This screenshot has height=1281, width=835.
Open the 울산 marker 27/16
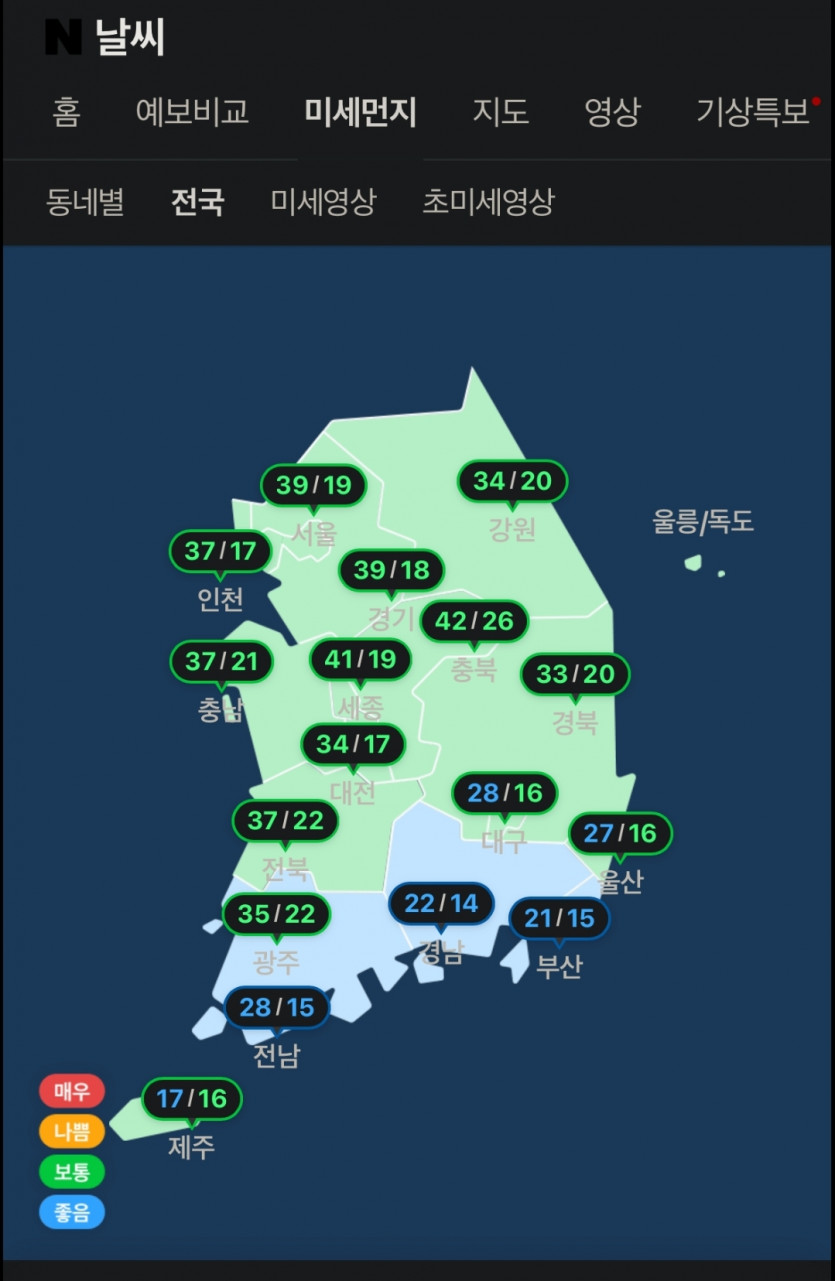coord(620,834)
